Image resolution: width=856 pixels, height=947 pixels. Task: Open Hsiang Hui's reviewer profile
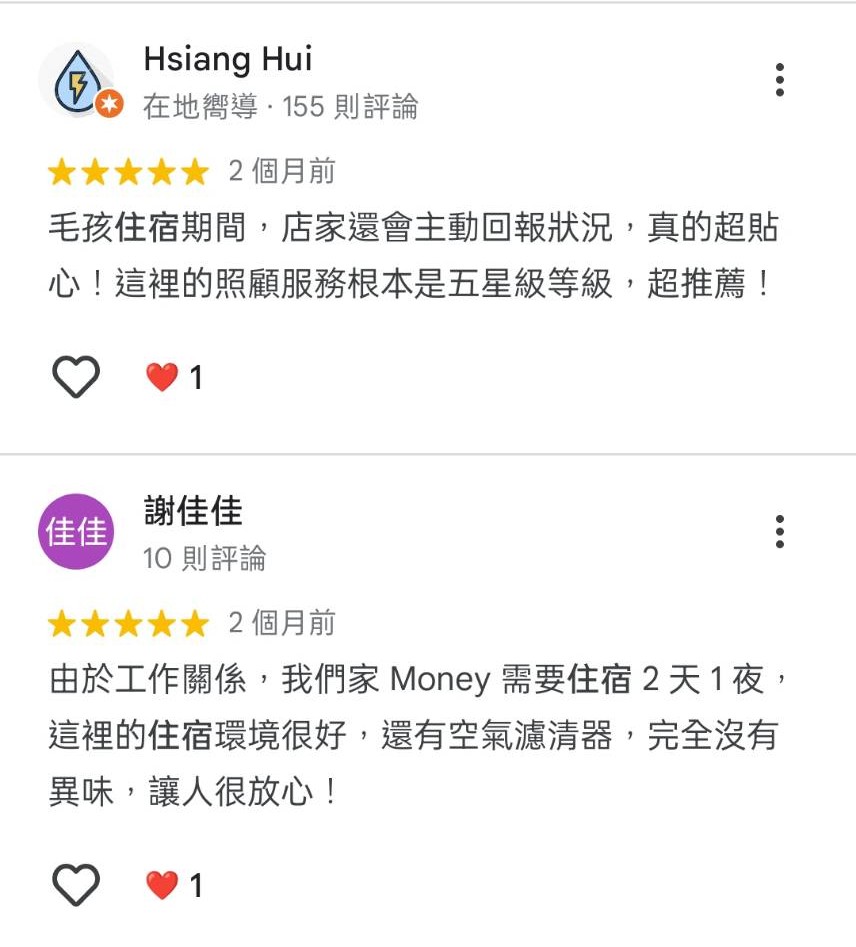228,59
